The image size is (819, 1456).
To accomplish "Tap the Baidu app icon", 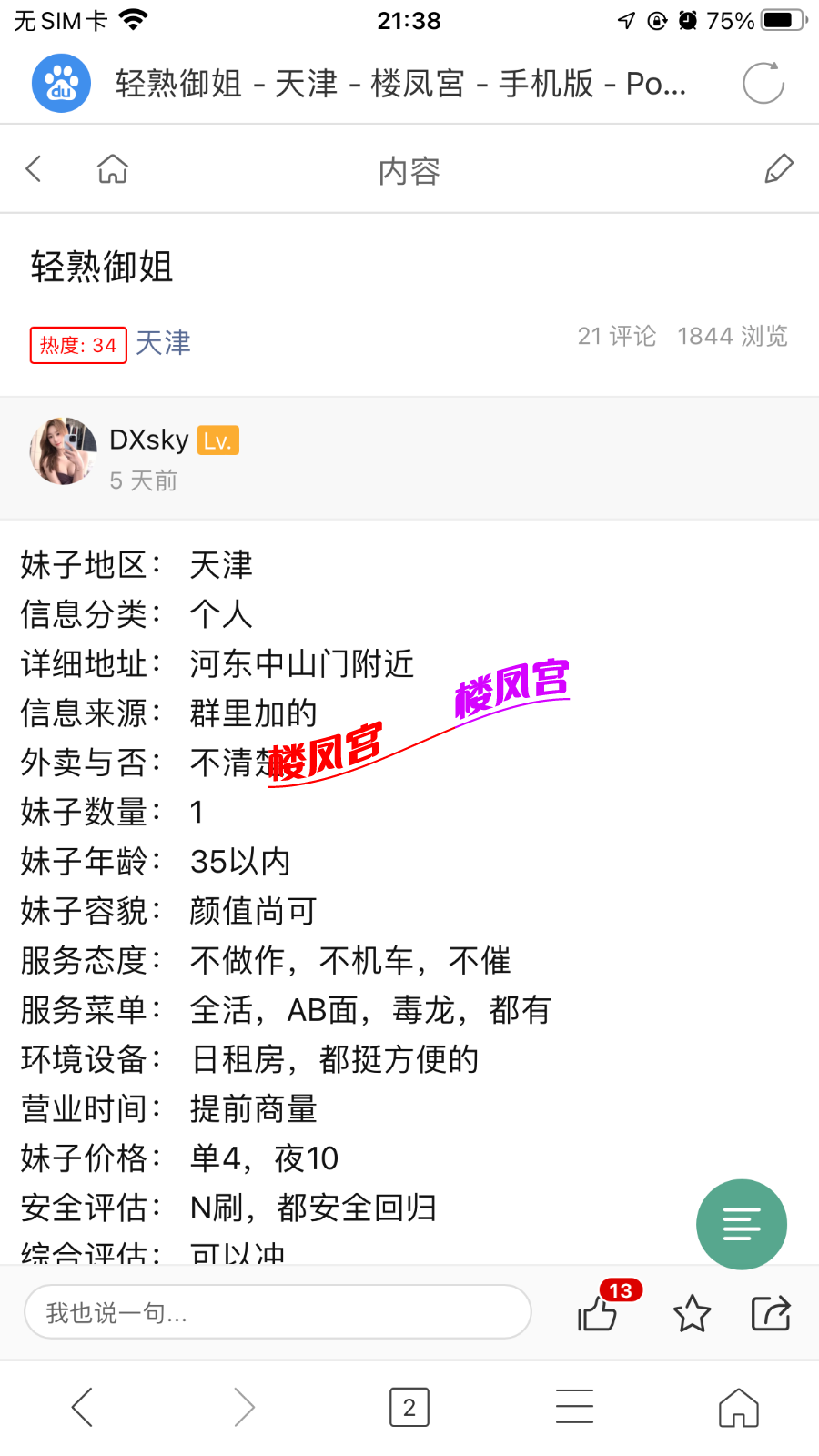I will 60,83.
